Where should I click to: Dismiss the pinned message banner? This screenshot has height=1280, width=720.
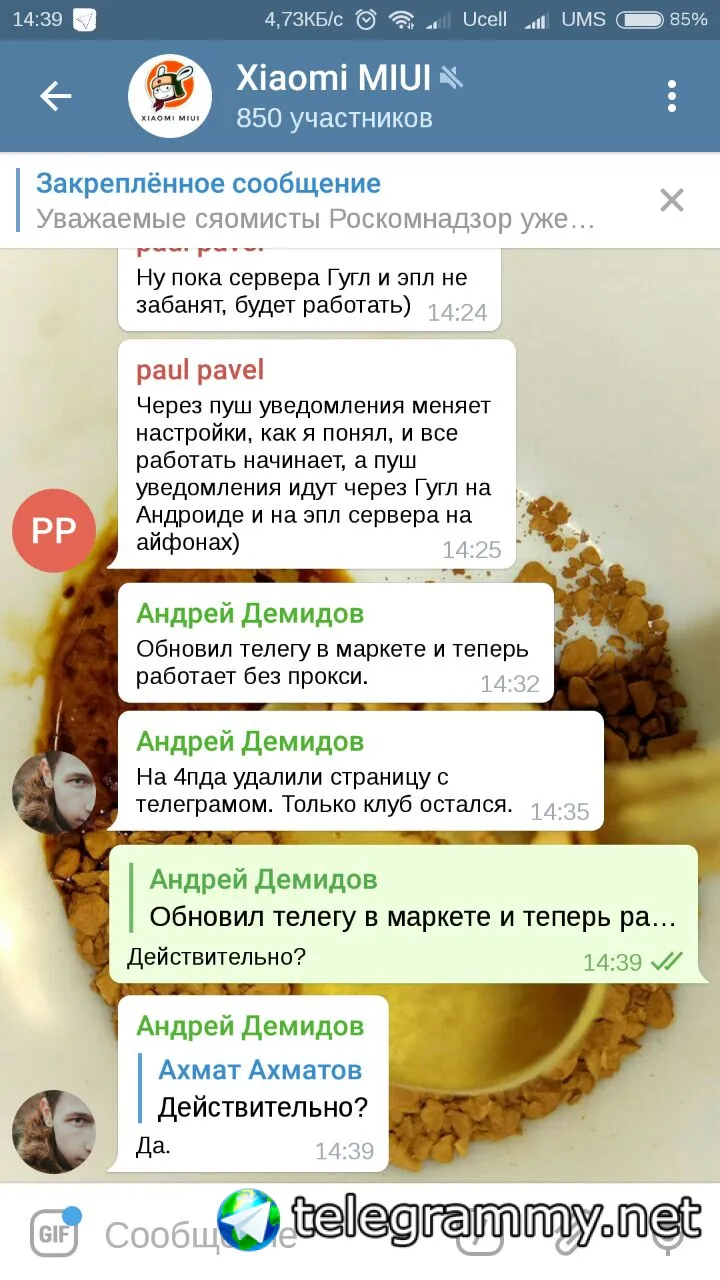point(672,200)
